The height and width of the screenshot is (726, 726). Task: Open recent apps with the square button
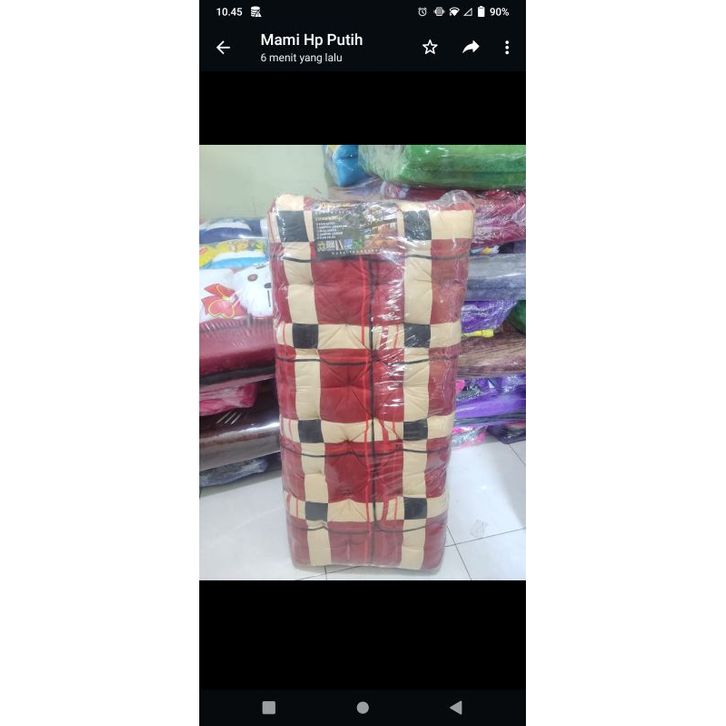click(x=269, y=707)
